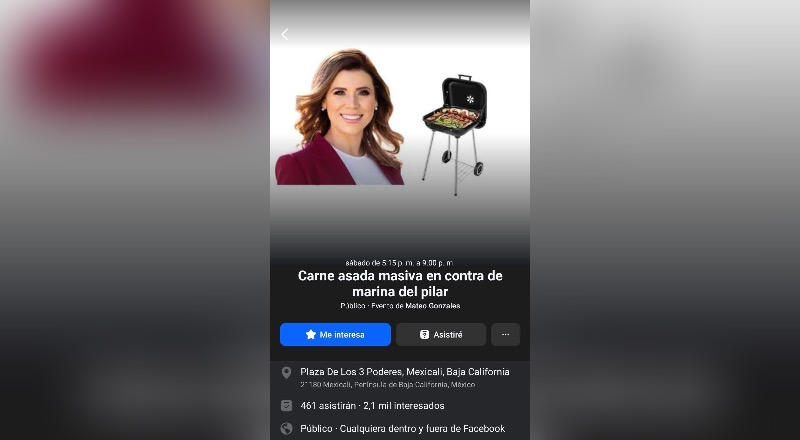Open the three-dot more options button
800x440 pixels.
[x=505, y=334]
